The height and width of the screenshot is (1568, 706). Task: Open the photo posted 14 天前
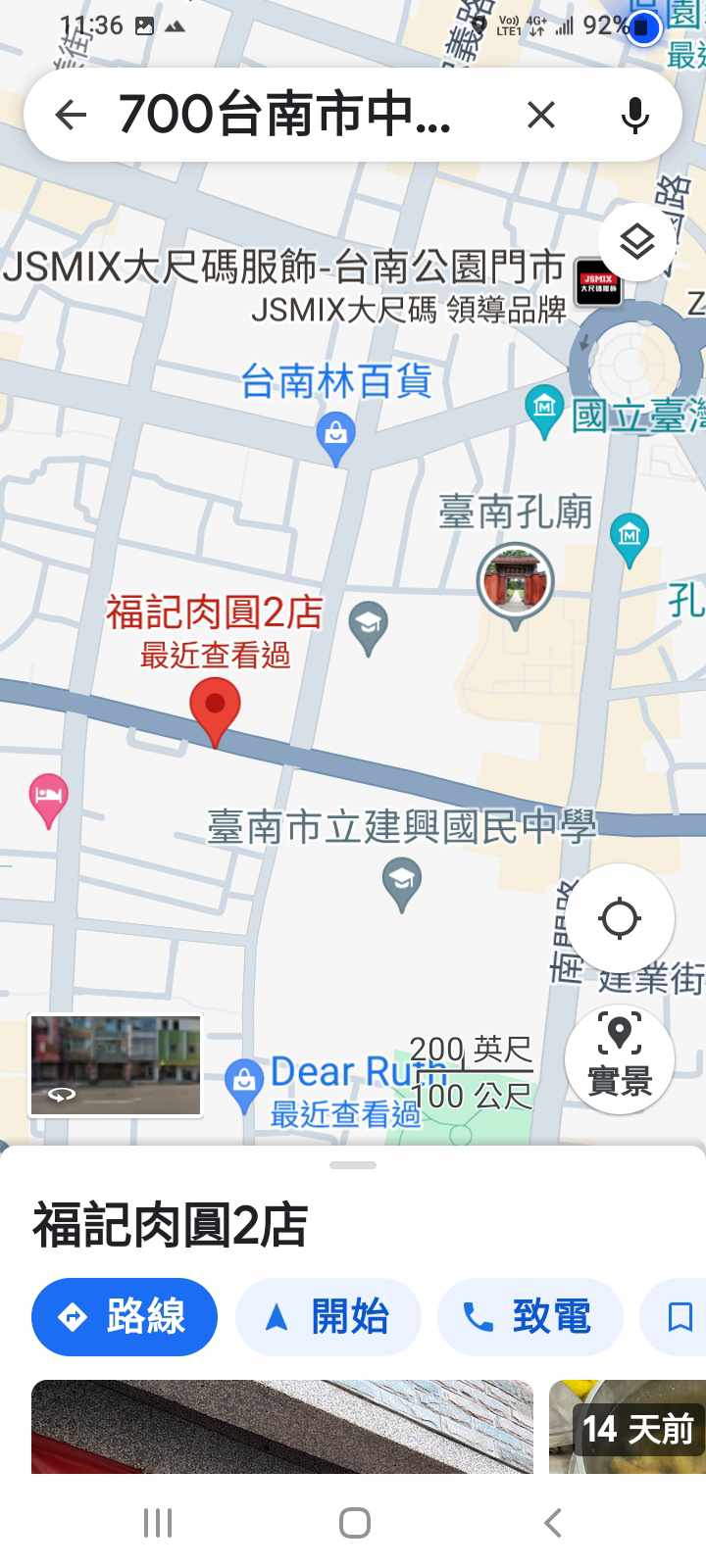point(628,1426)
